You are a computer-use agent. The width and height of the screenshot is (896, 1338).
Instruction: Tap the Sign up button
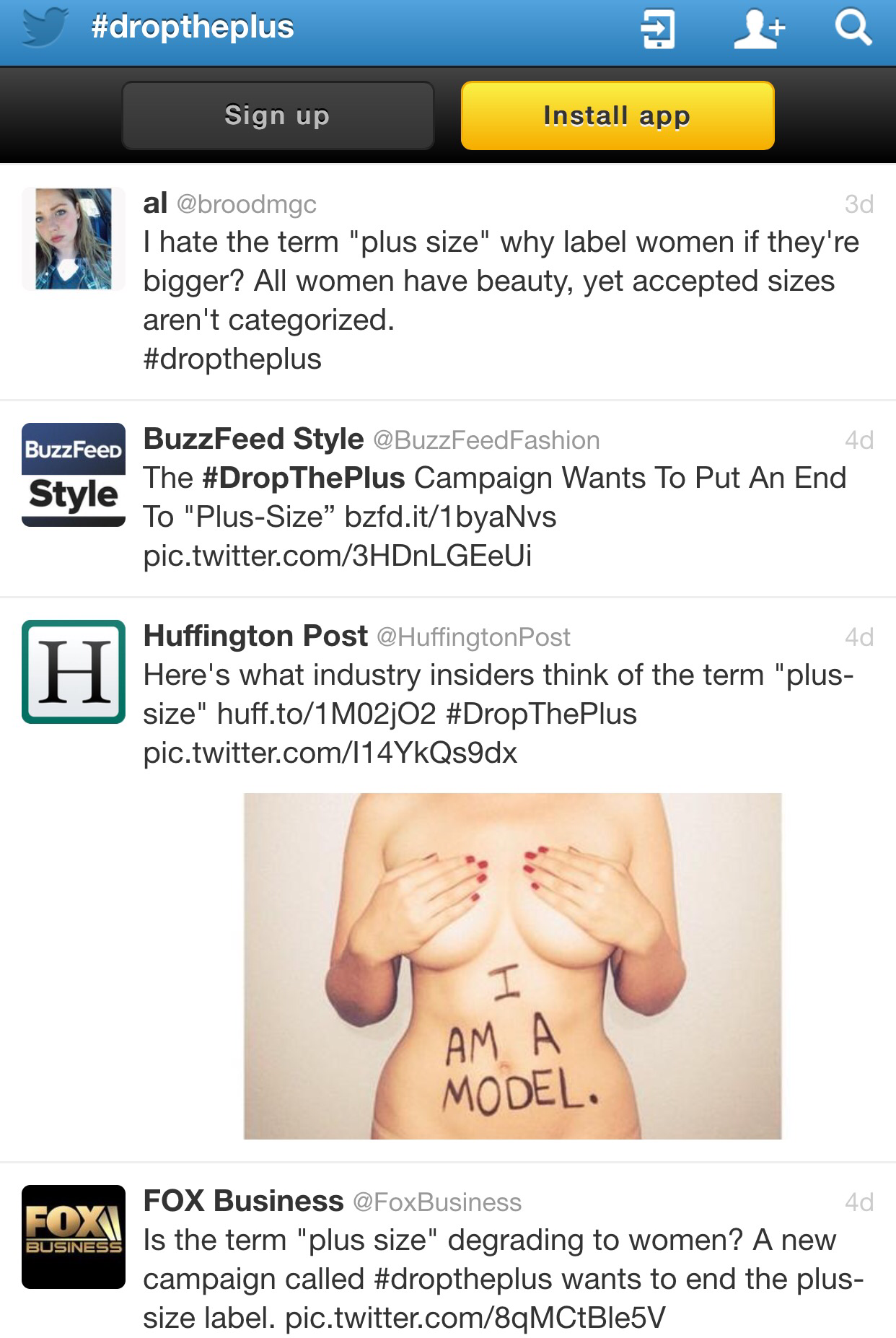click(x=278, y=115)
